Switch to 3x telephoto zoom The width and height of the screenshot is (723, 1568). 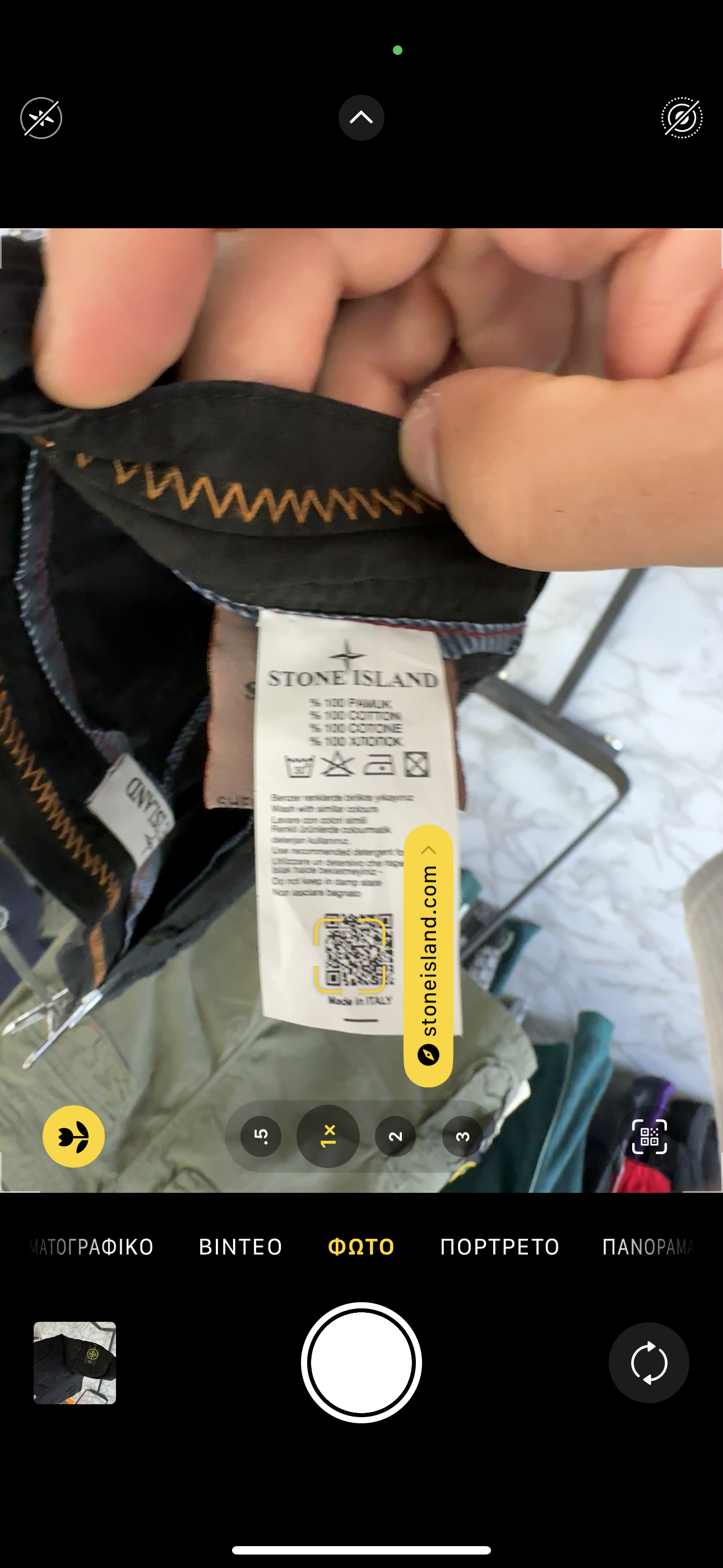tap(462, 1136)
